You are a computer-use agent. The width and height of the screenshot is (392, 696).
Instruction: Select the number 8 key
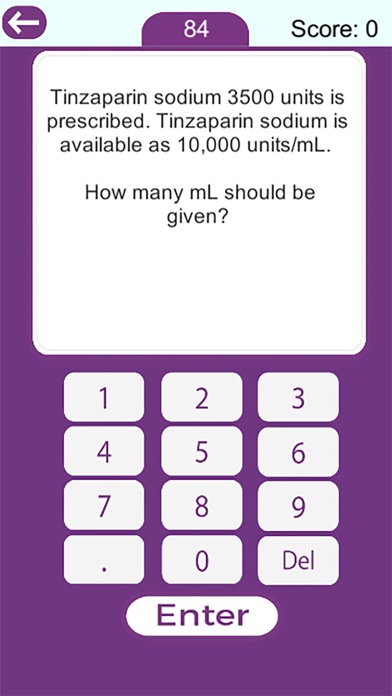202,506
